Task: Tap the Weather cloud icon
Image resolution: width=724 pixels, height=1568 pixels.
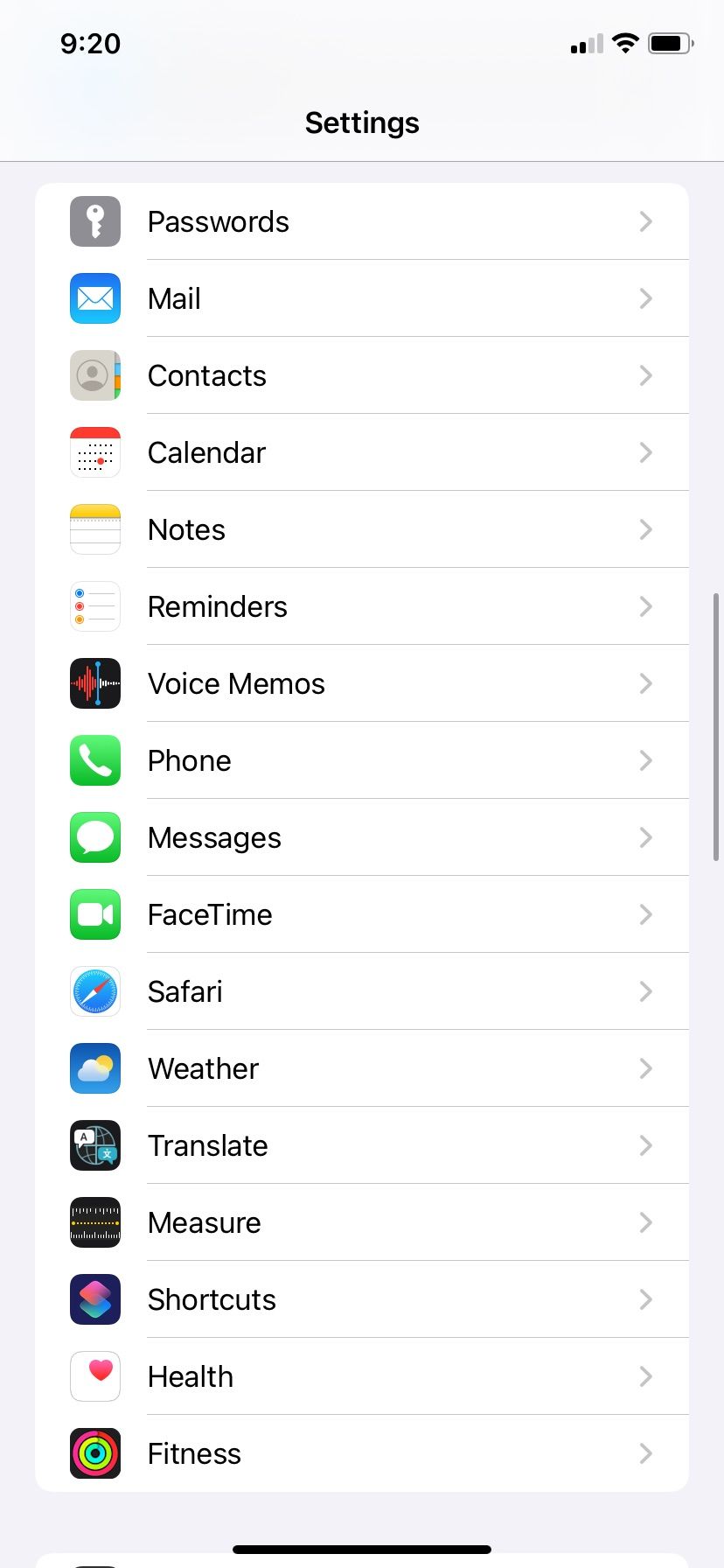Action: pos(94,1068)
